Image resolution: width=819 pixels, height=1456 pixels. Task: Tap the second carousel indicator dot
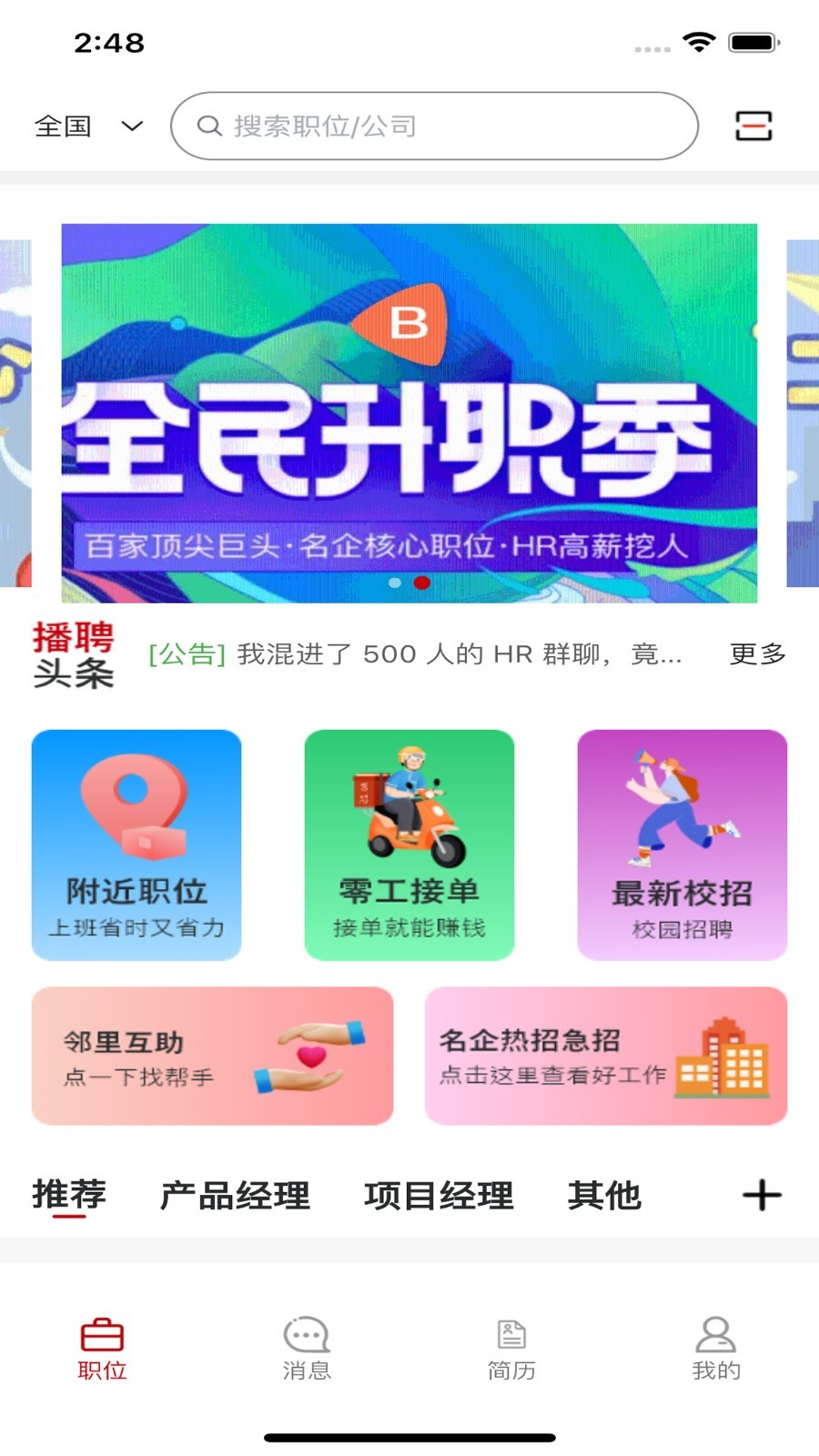pyautogui.click(x=422, y=582)
